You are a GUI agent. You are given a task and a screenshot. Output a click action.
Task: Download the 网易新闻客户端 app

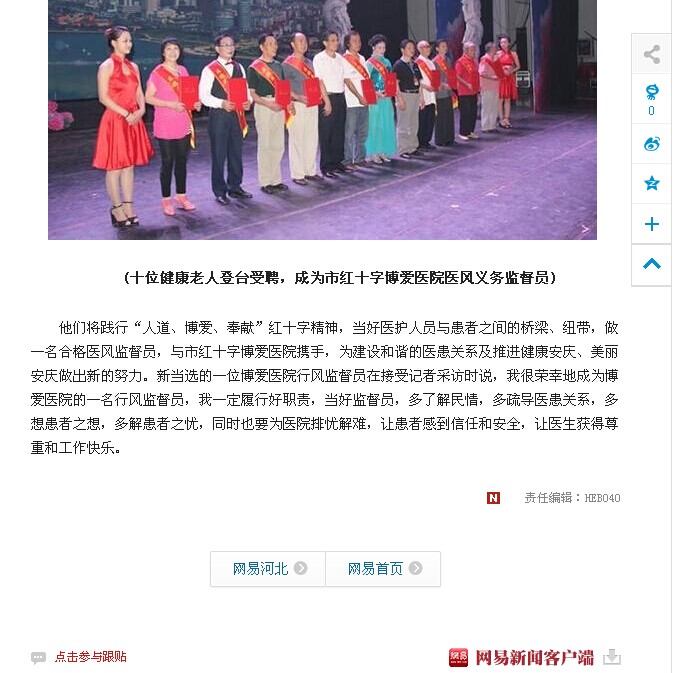[612, 657]
